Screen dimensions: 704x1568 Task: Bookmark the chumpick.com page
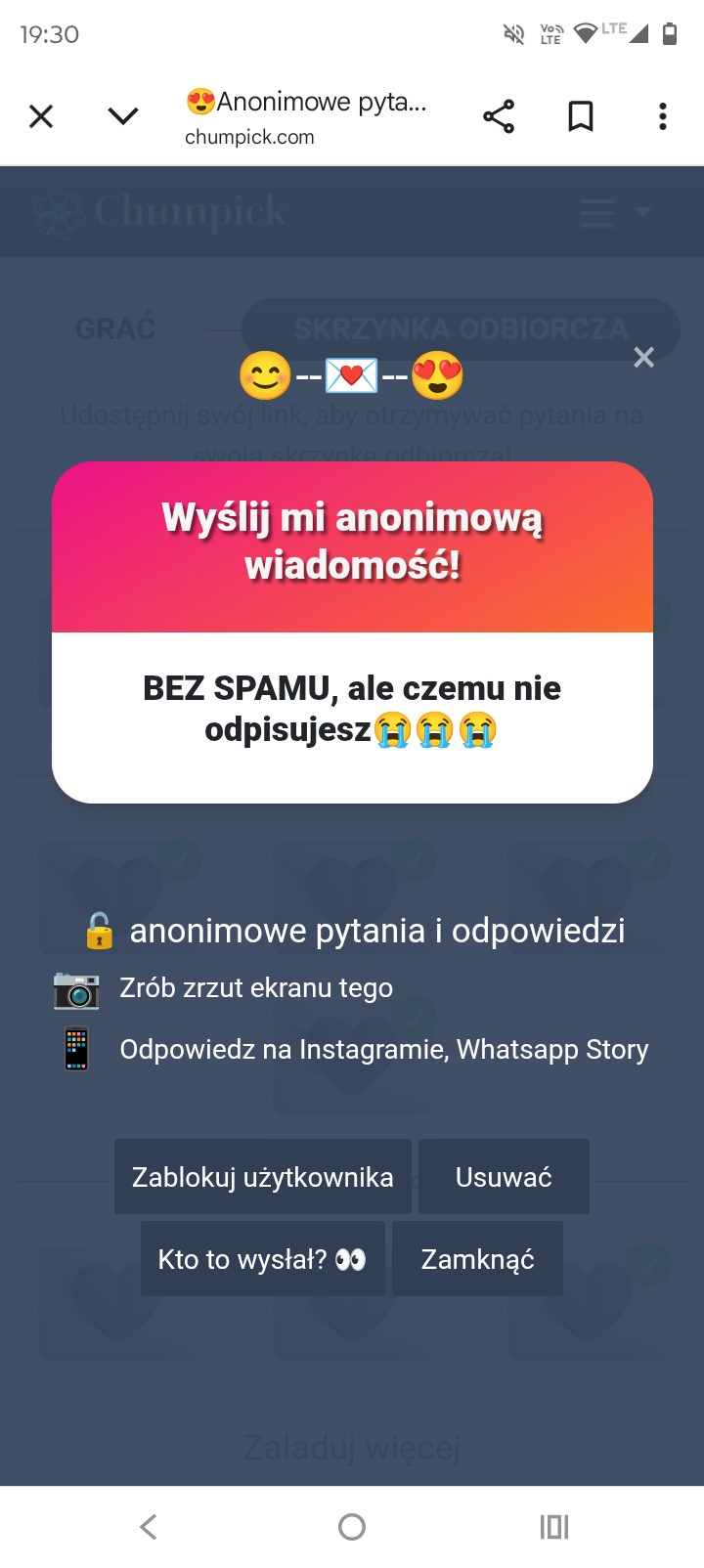point(581,117)
